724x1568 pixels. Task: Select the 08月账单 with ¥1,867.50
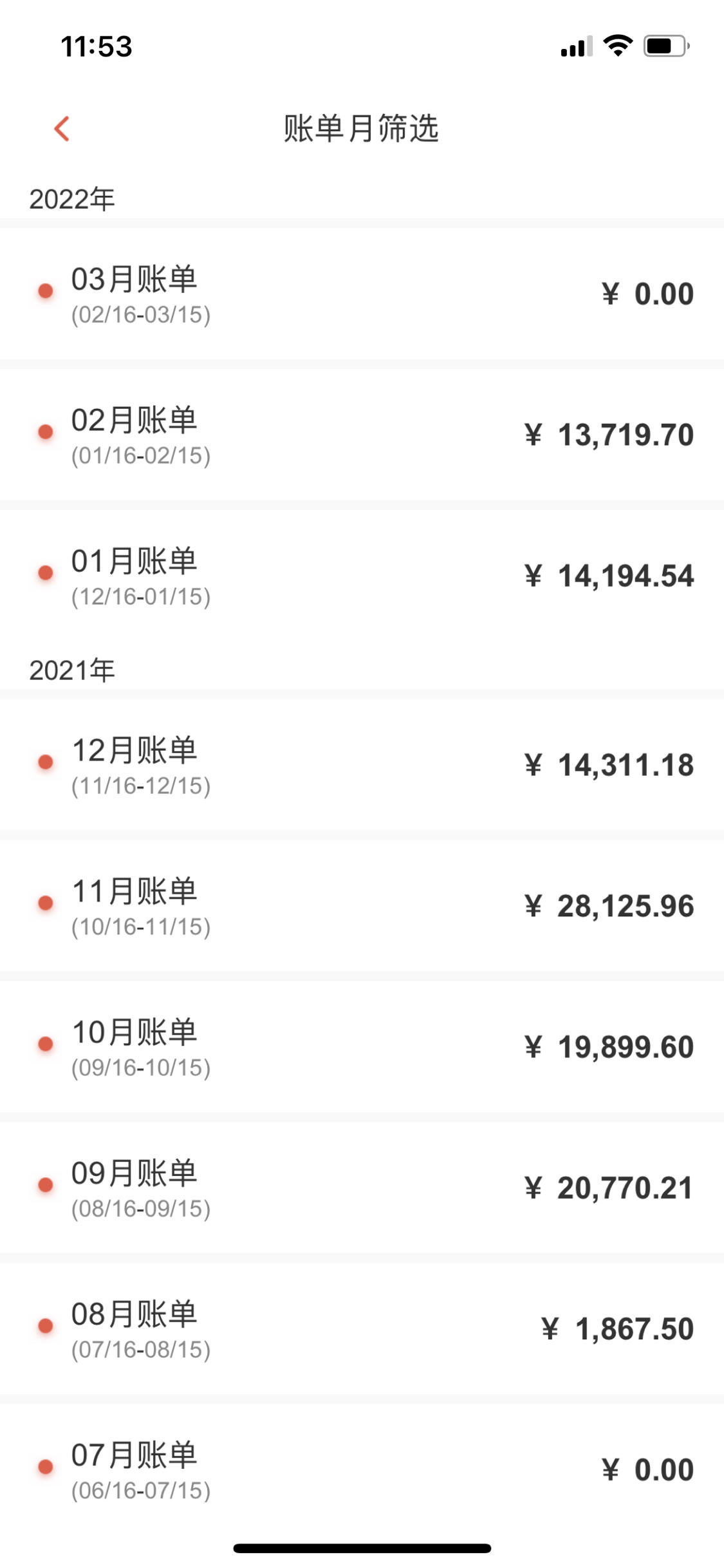coord(362,1328)
